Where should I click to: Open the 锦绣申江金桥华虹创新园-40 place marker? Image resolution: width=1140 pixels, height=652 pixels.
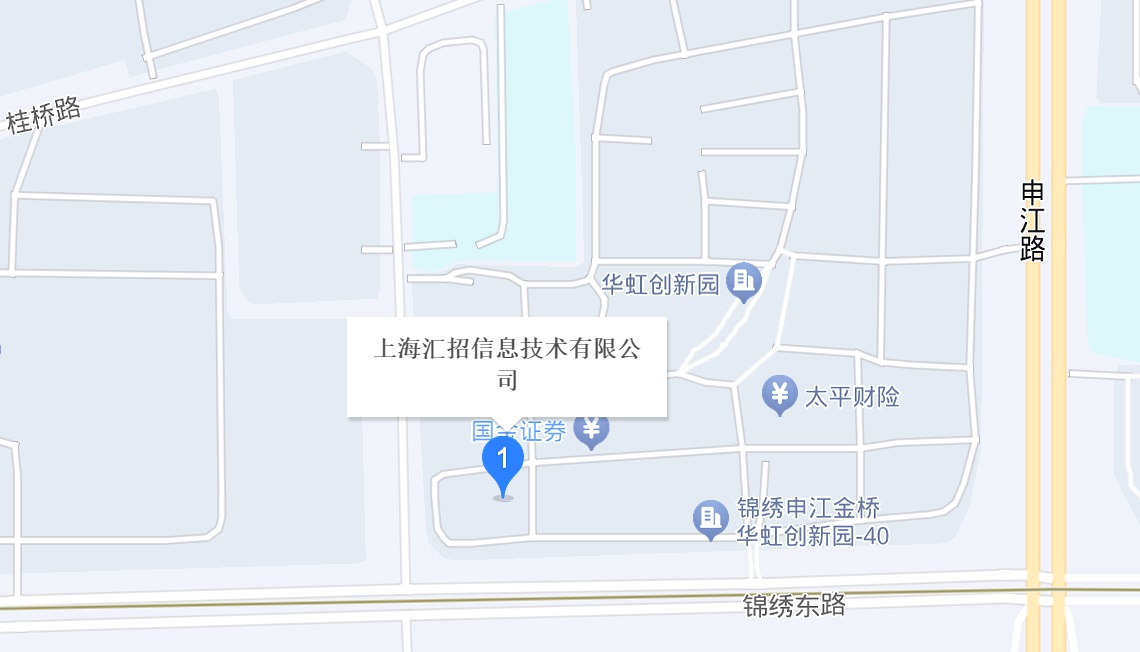711,518
